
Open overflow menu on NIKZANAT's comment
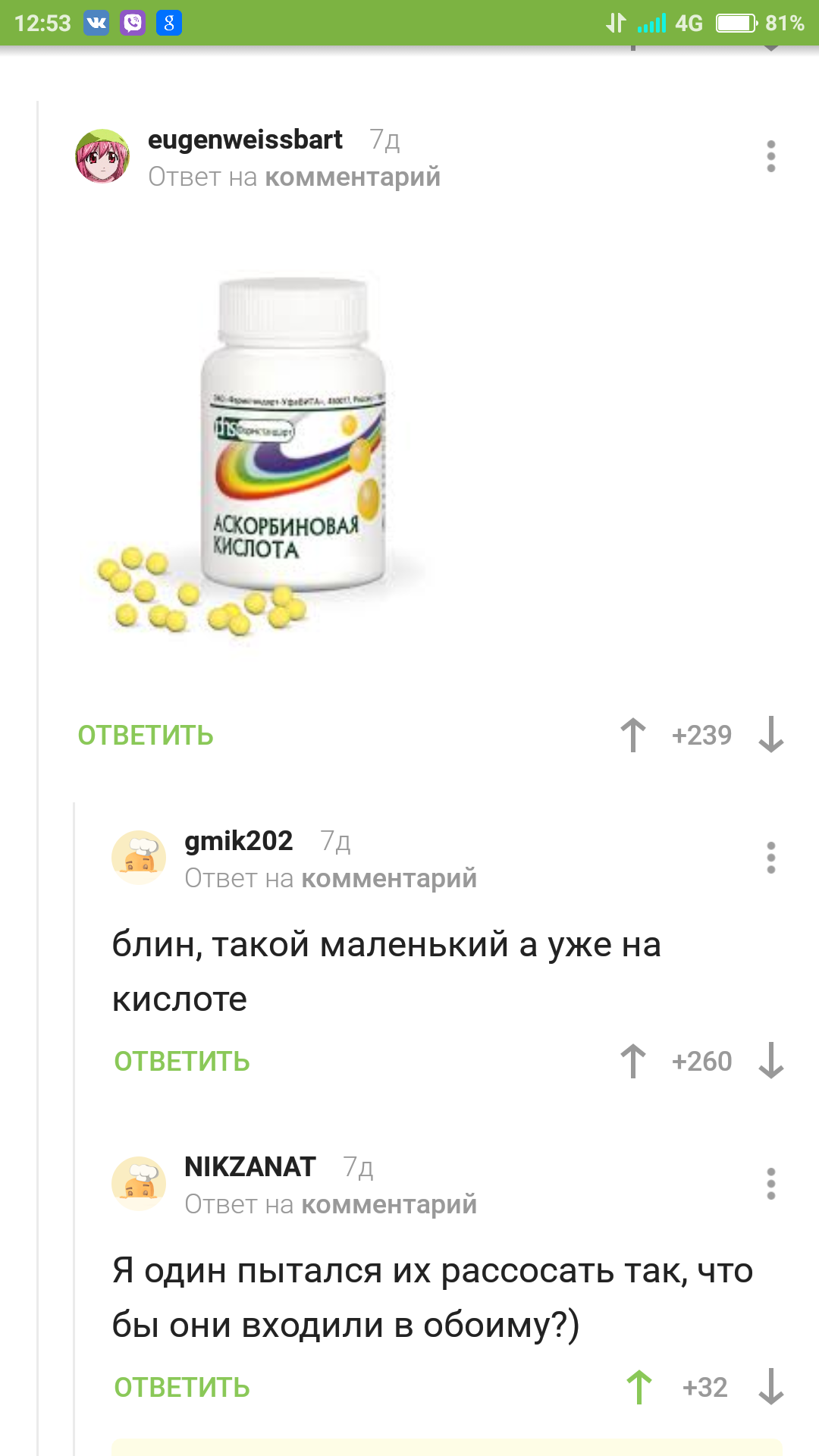tap(770, 1184)
